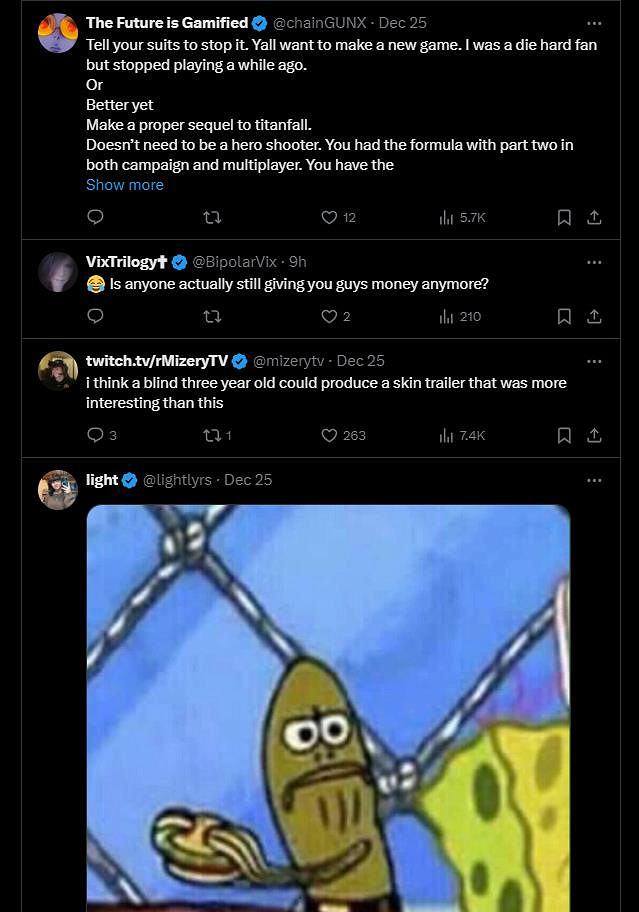The width and height of the screenshot is (639, 912).
Task: Reply to chainGUNX's tweet
Action: [x=95, y=217]
